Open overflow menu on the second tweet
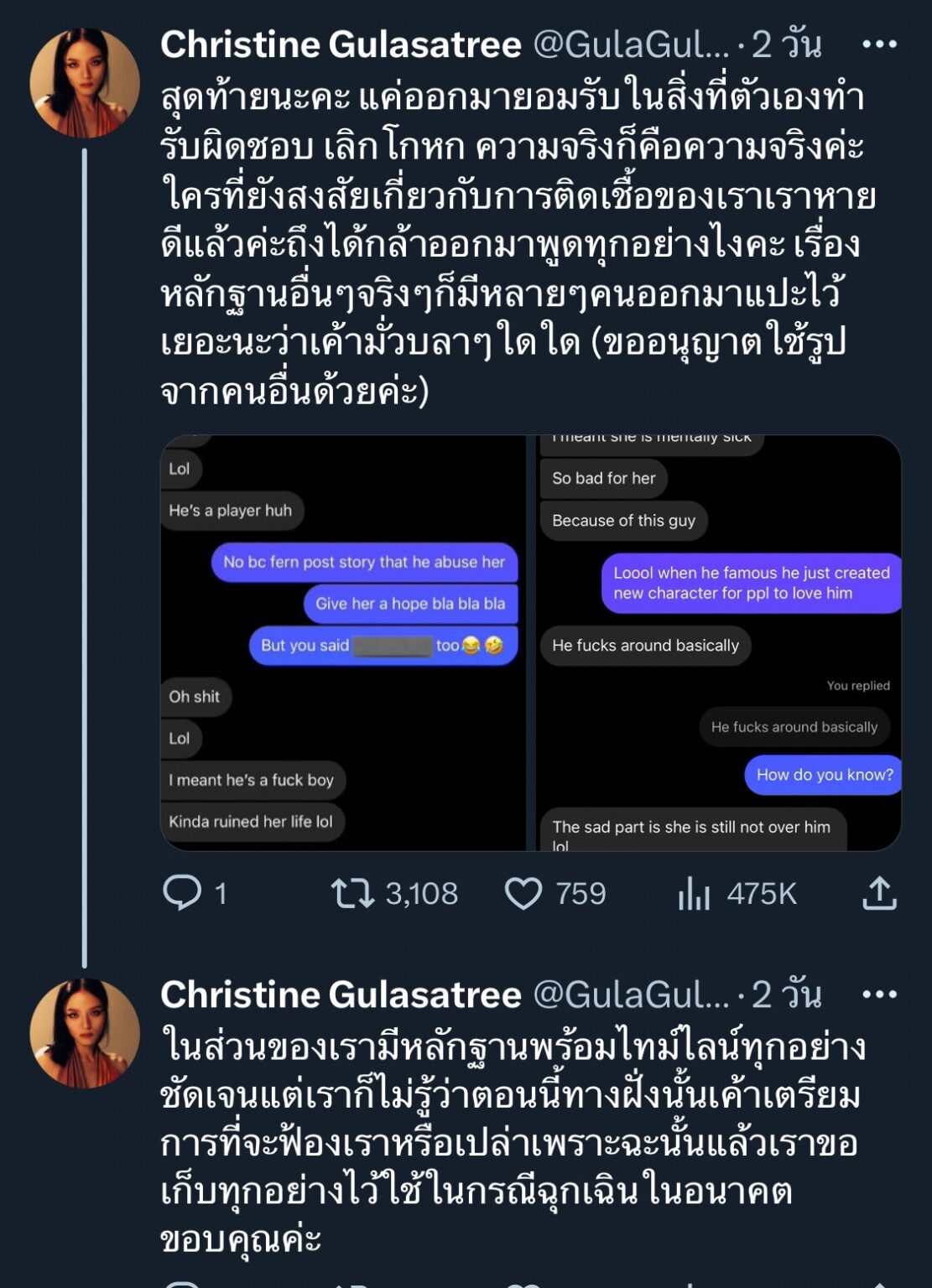 tap(878, 995)
